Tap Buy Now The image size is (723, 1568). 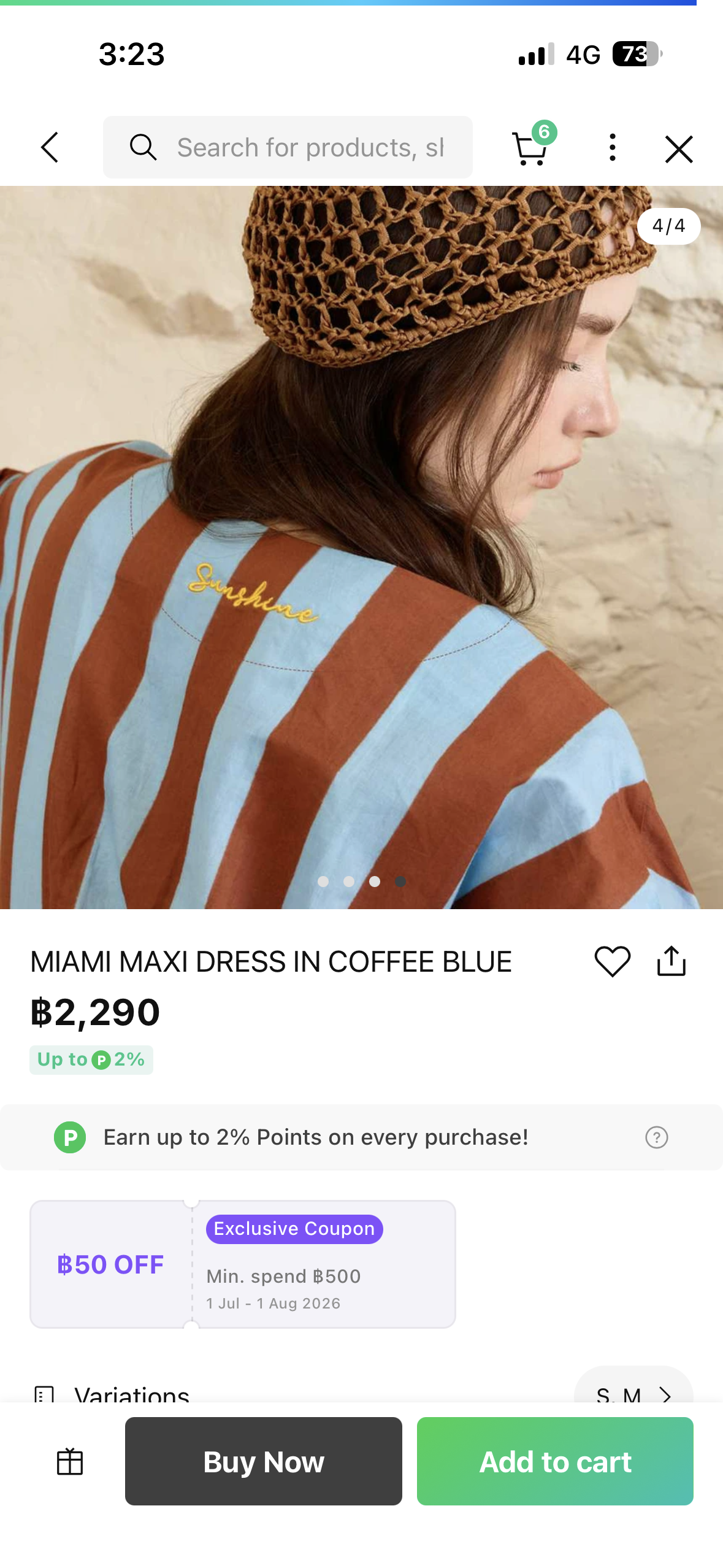click(x=264, y=1461)
